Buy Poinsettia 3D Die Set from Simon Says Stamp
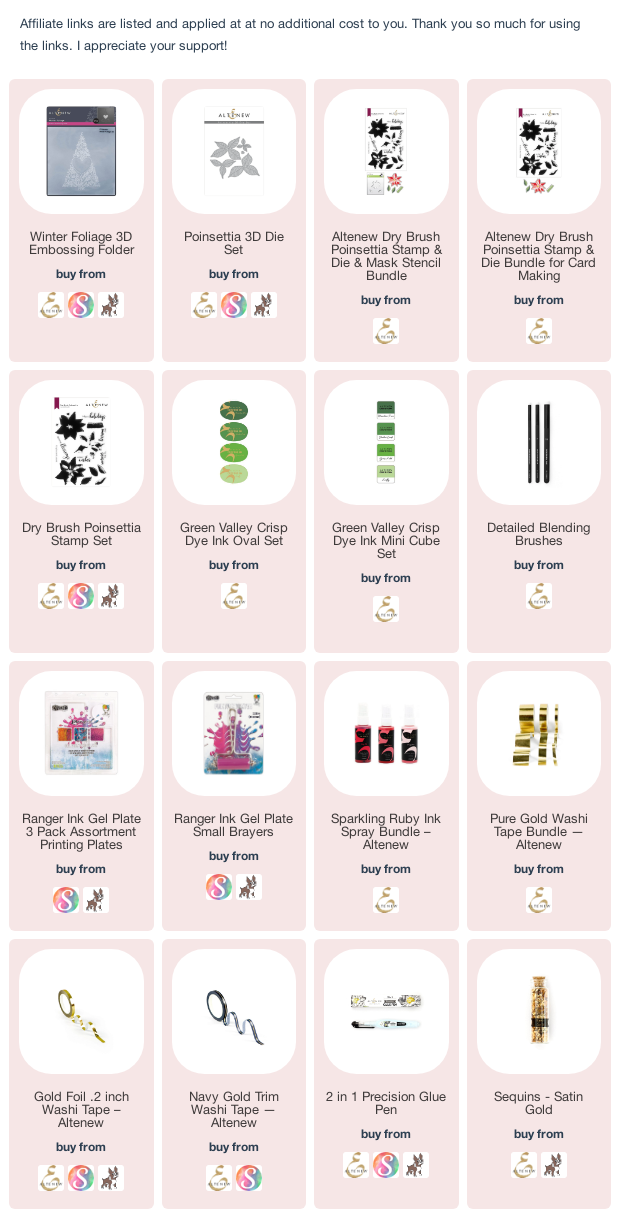Image resolution: width=620 pixels, height=1229 pixels. coord(264,305)
